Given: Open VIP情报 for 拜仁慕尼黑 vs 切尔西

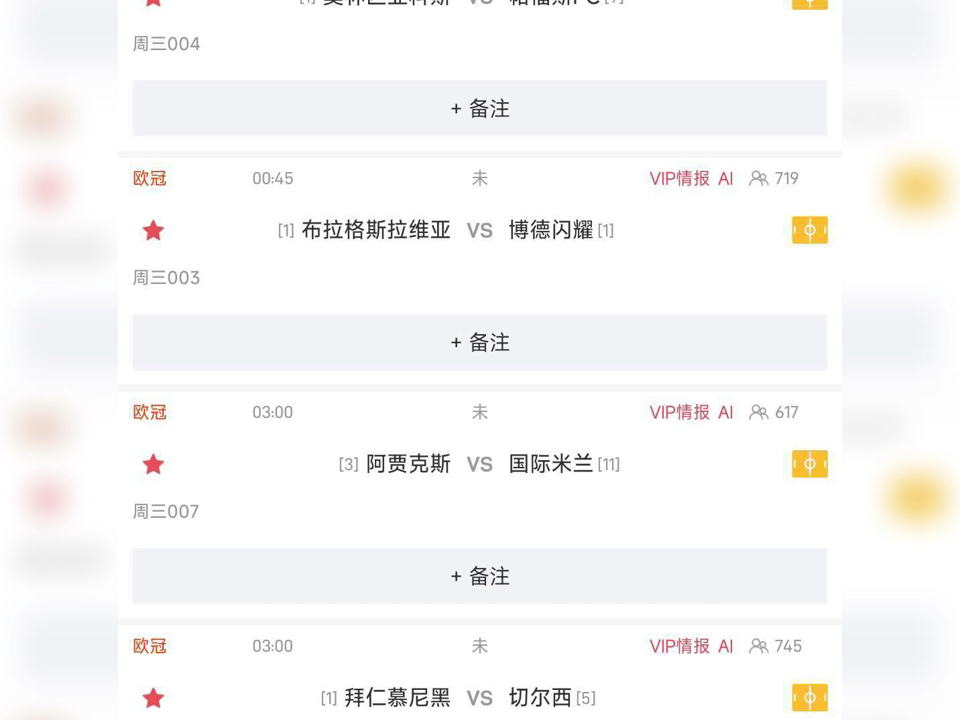Looking at the screenshot, I should 679,647.
